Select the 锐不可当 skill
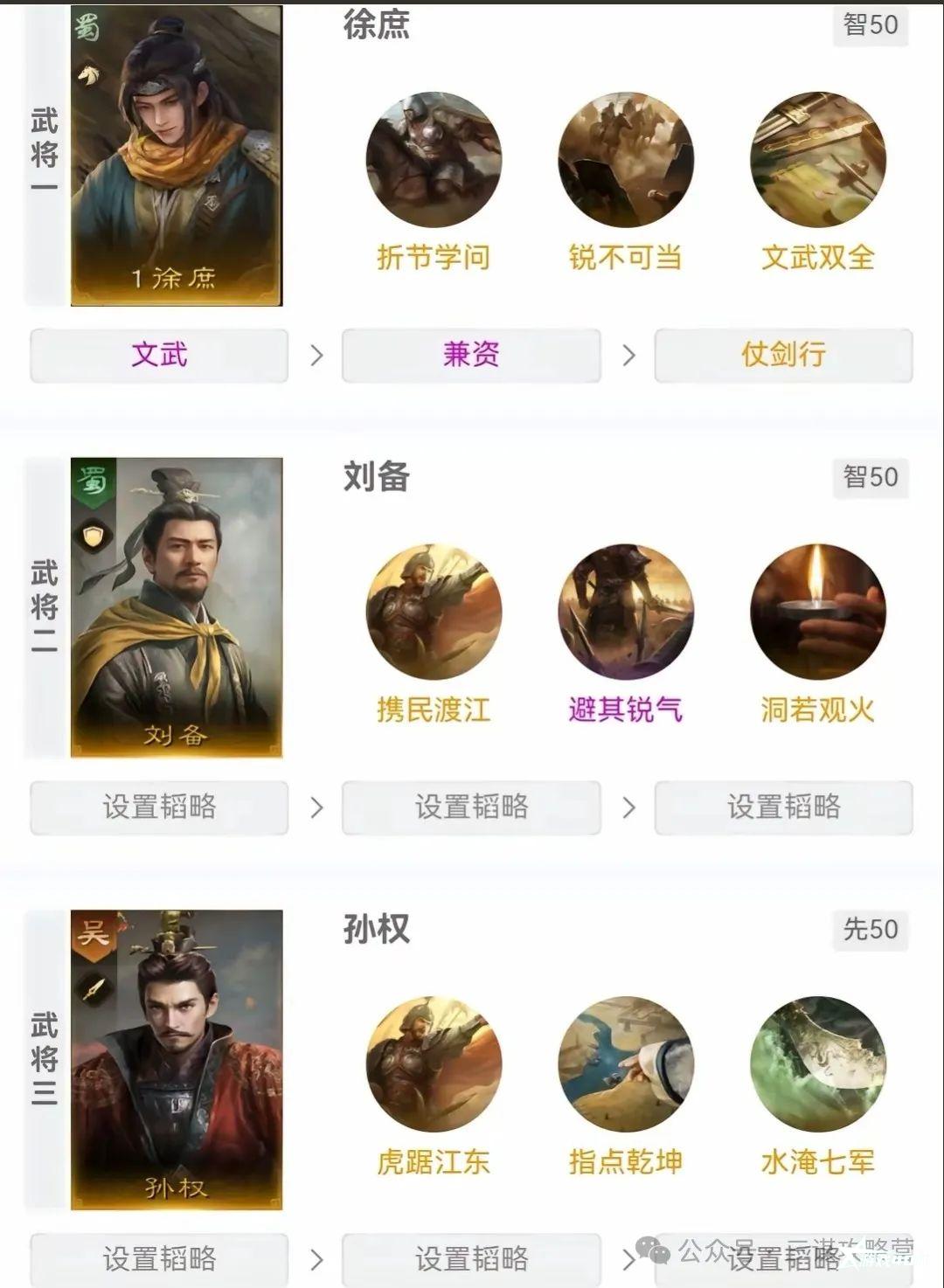Screen dimensions: 944x1288 [626, 160]
